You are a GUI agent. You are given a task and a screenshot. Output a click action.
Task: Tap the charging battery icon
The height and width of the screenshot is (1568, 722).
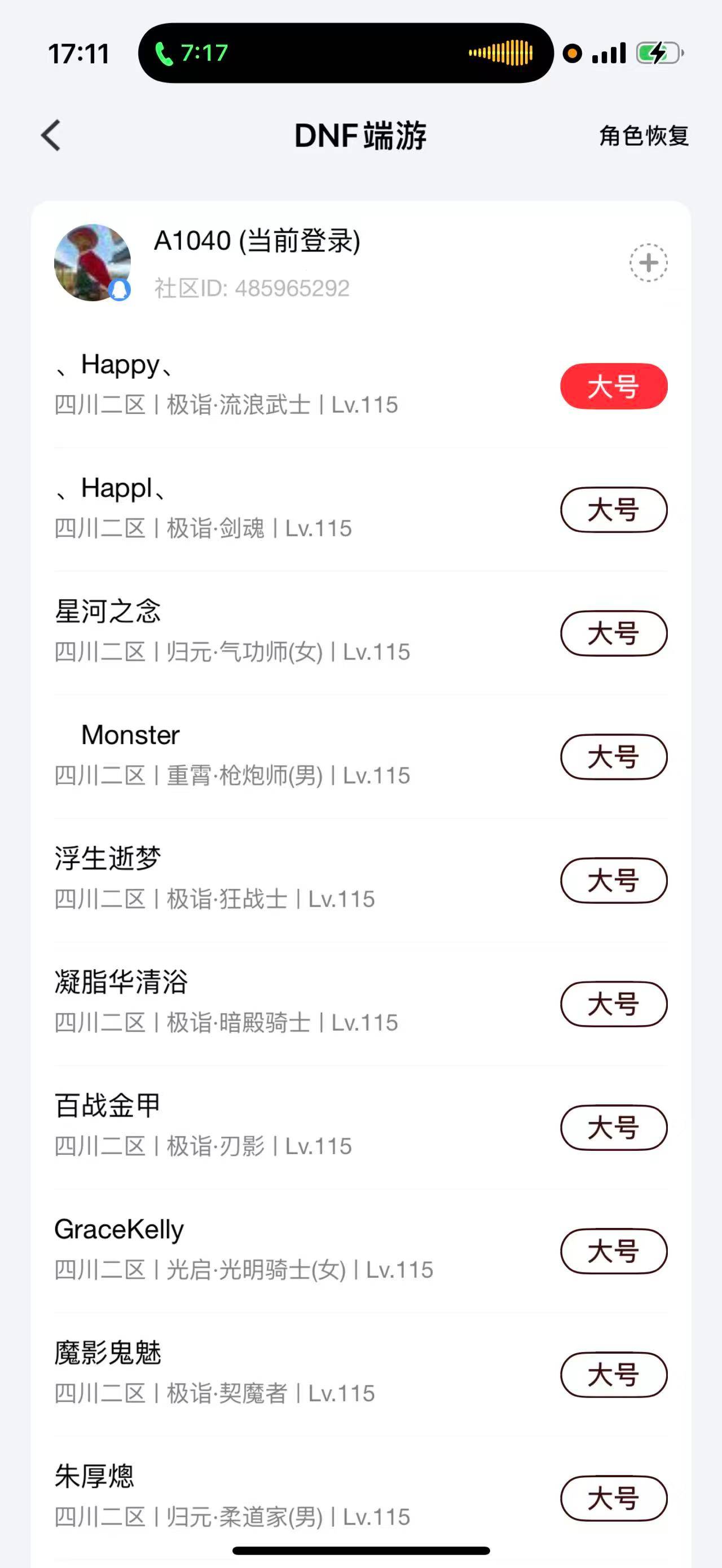click(659, 53)
